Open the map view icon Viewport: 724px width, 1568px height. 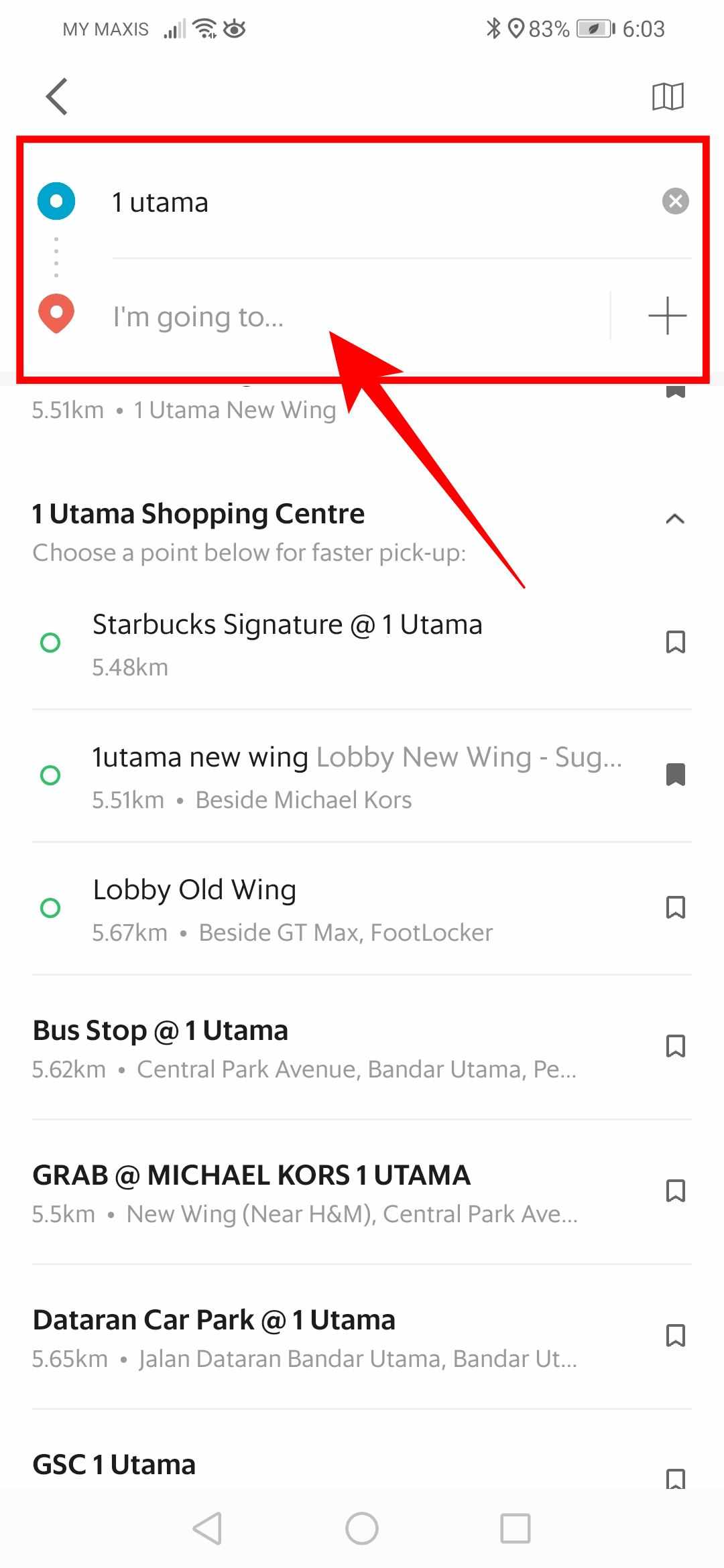pos(668,96)
